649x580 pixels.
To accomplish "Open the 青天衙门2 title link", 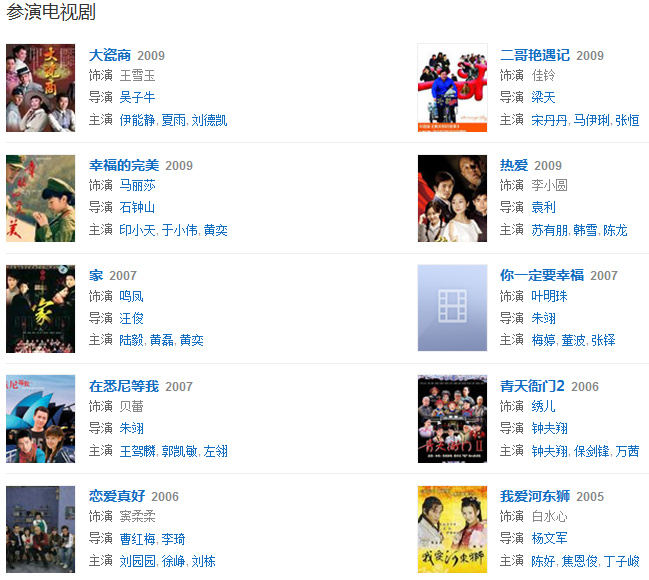I will point(532,386).
